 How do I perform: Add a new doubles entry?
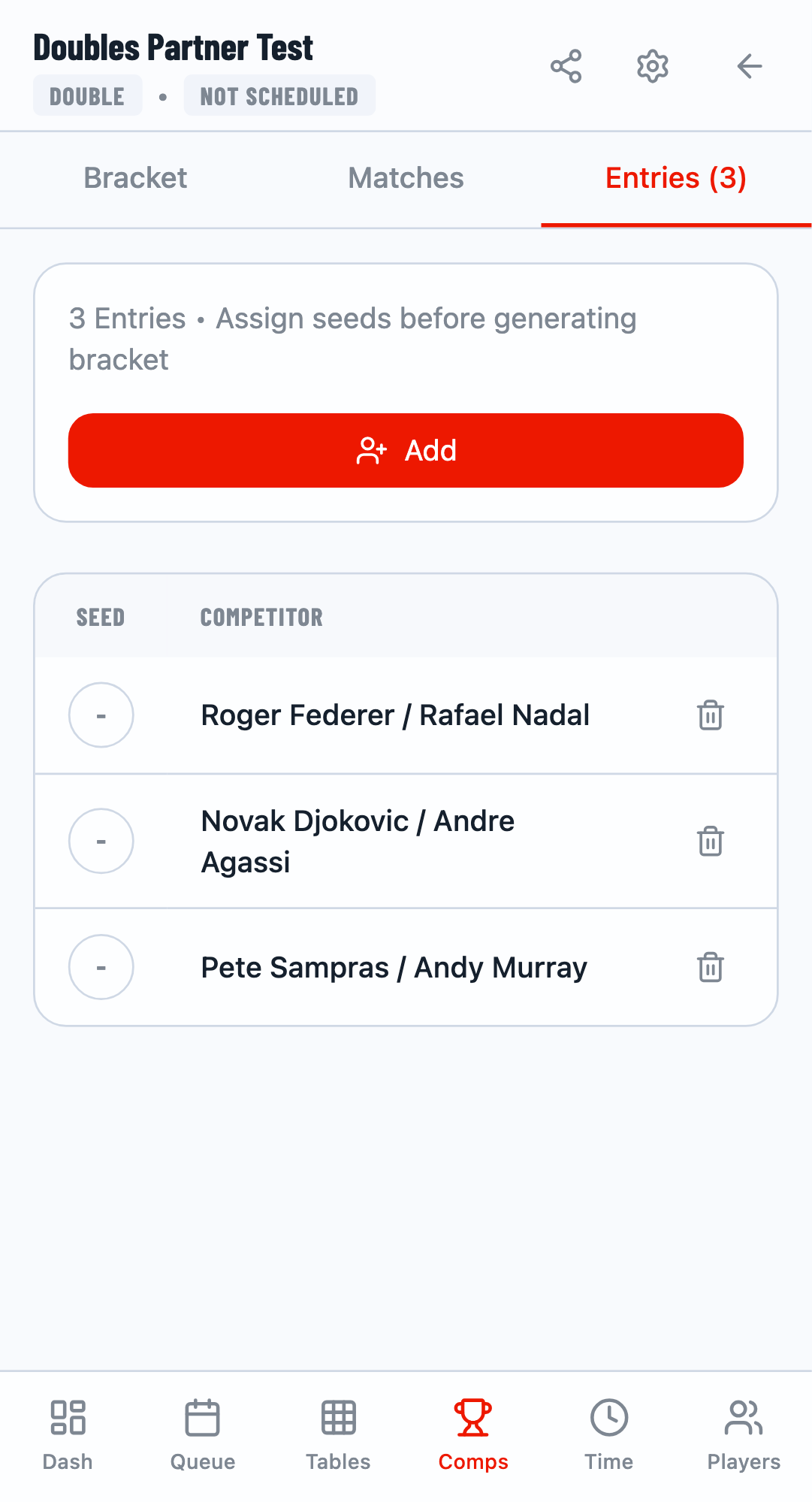pyautogui.click(x=406, y=450)
